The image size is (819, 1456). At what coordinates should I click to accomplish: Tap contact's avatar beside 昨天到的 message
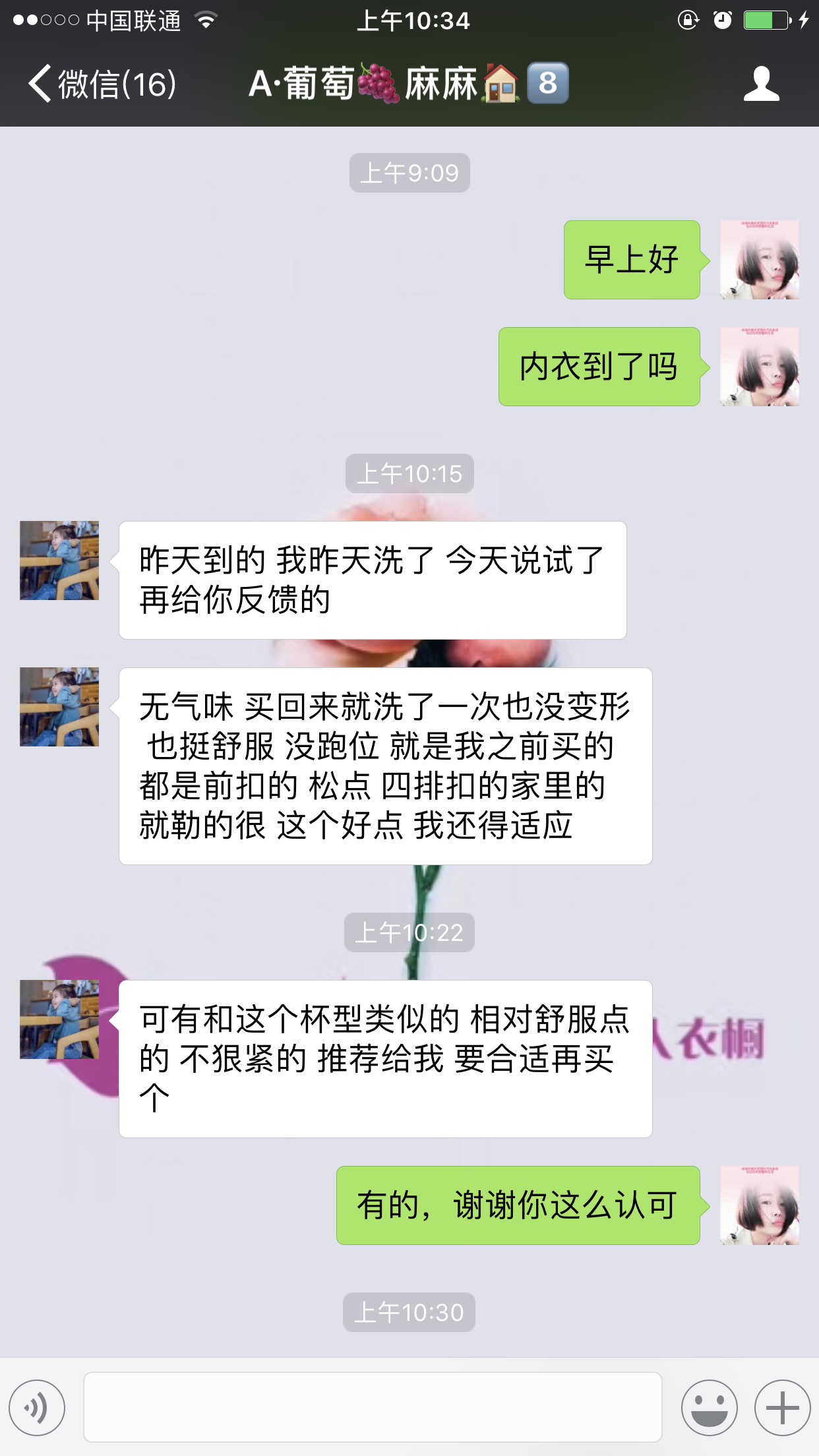tap(59, 561)
